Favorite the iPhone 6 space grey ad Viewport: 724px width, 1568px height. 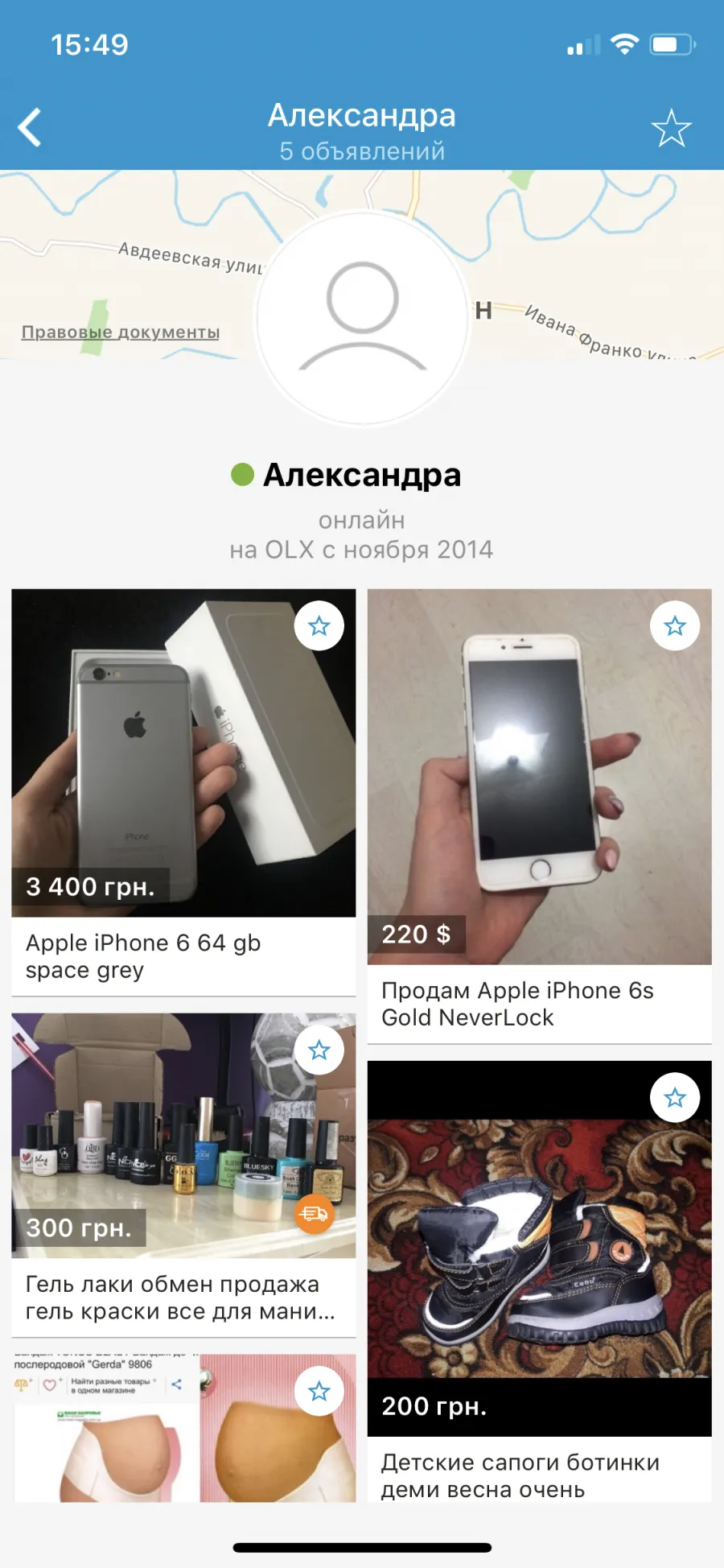319,626
